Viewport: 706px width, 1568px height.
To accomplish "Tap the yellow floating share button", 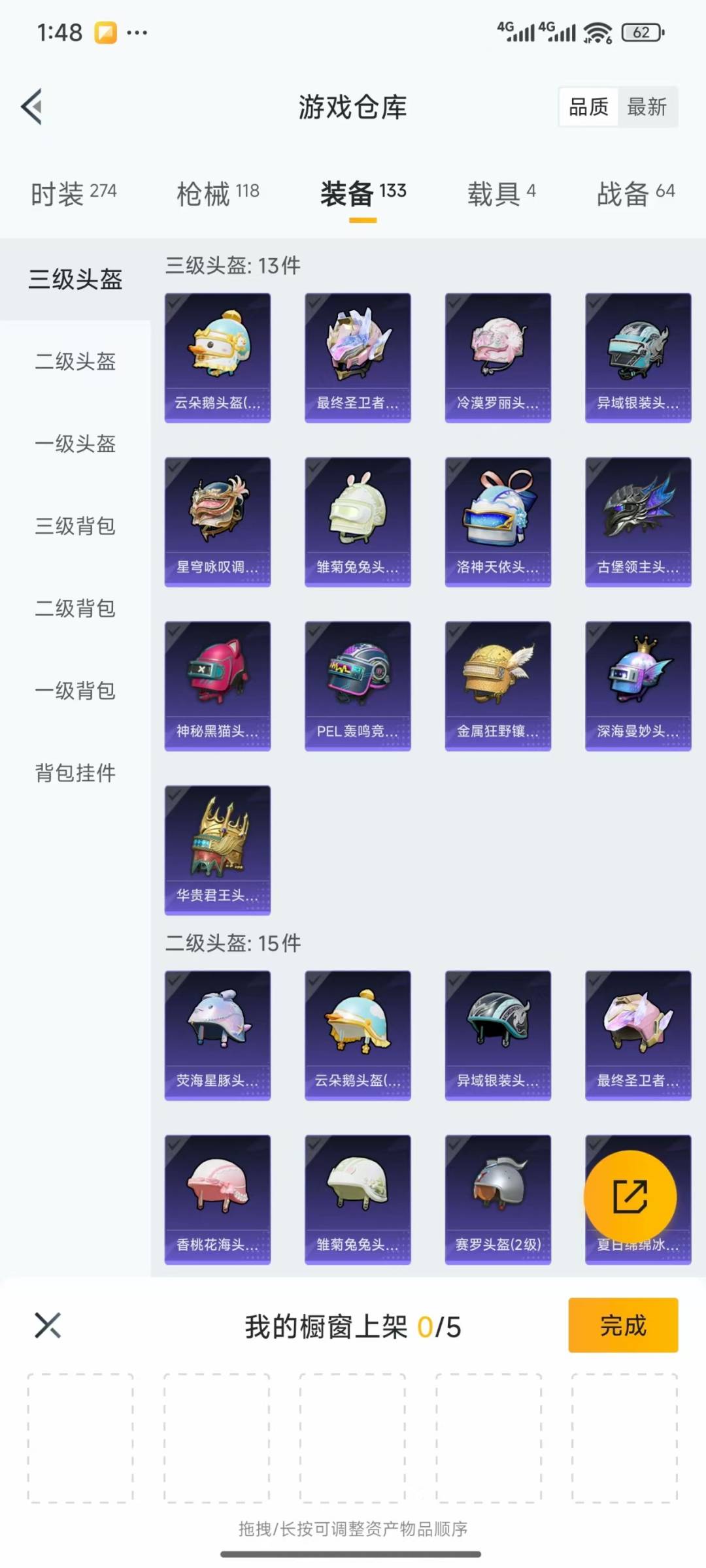I will click(630, 1197).
